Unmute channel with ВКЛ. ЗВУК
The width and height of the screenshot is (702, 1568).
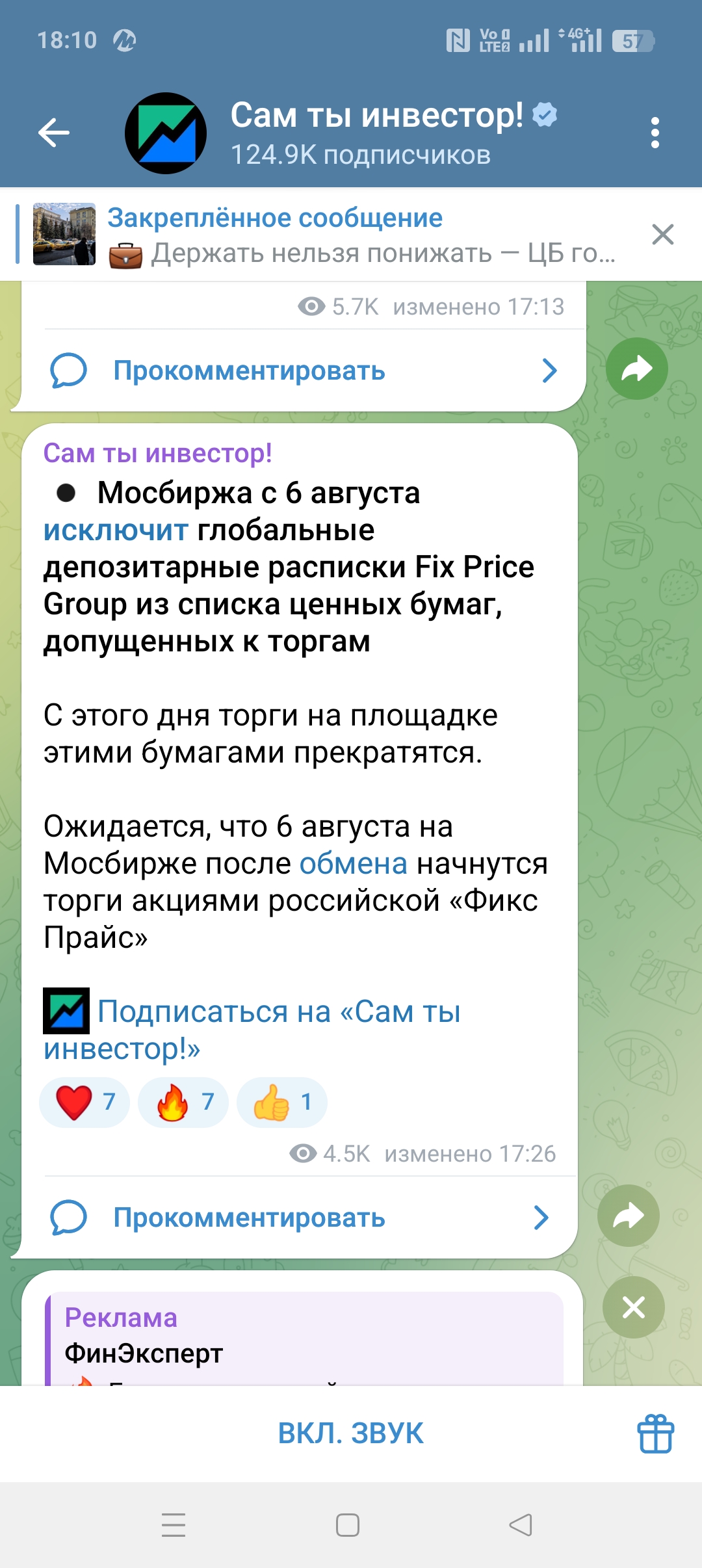350,1433
